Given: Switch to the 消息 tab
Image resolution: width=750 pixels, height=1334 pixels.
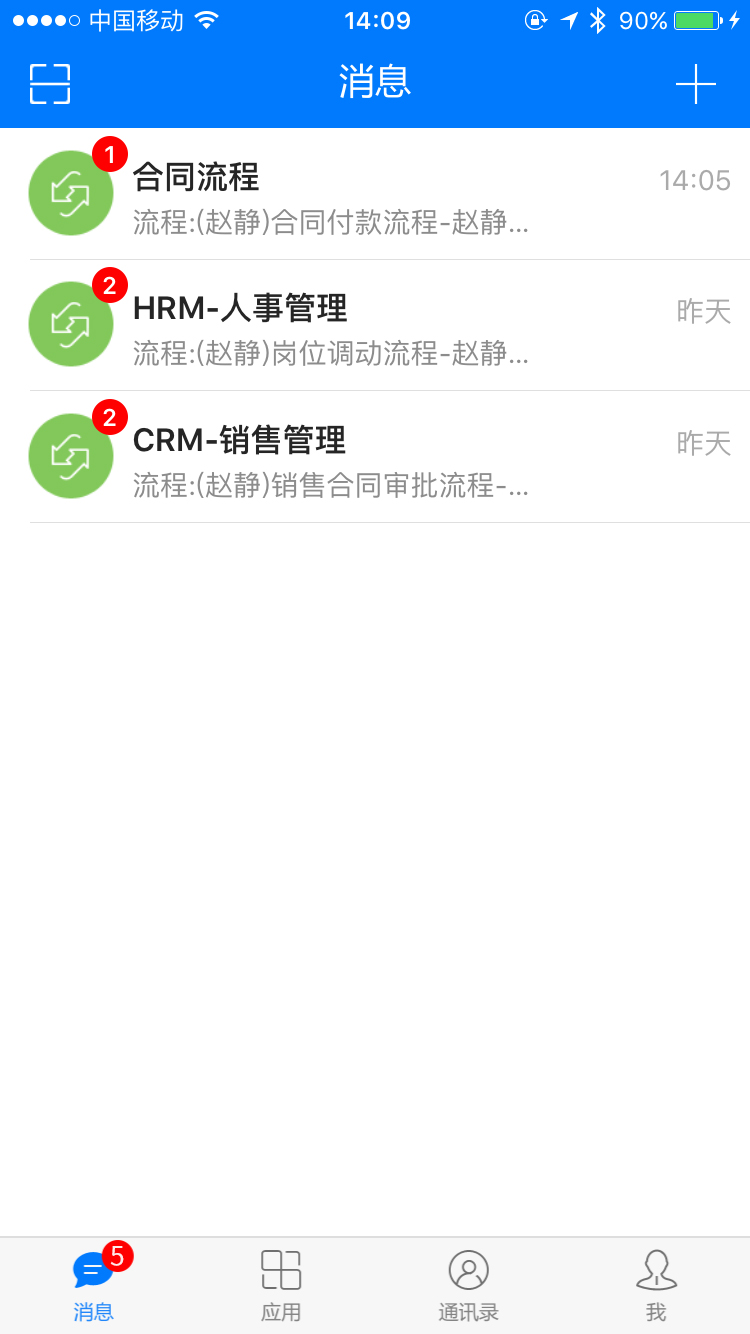Looking at the screenshot, I should (94, 1286).
